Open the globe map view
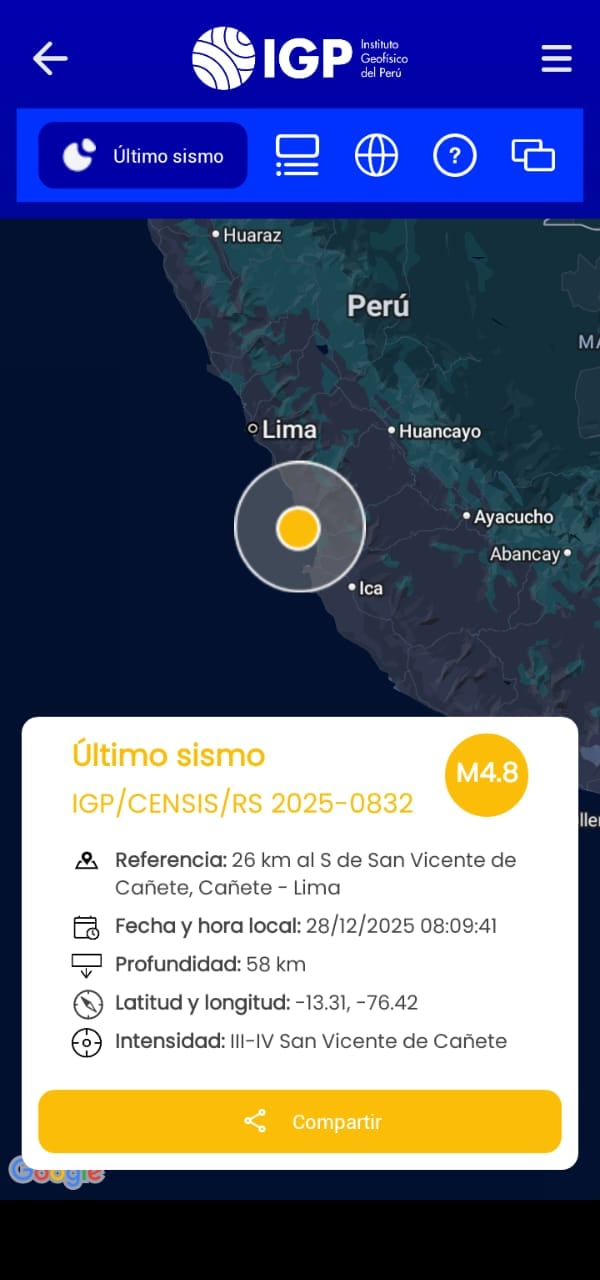Viewport: 600px width, 1280px height. coord(376,156)
